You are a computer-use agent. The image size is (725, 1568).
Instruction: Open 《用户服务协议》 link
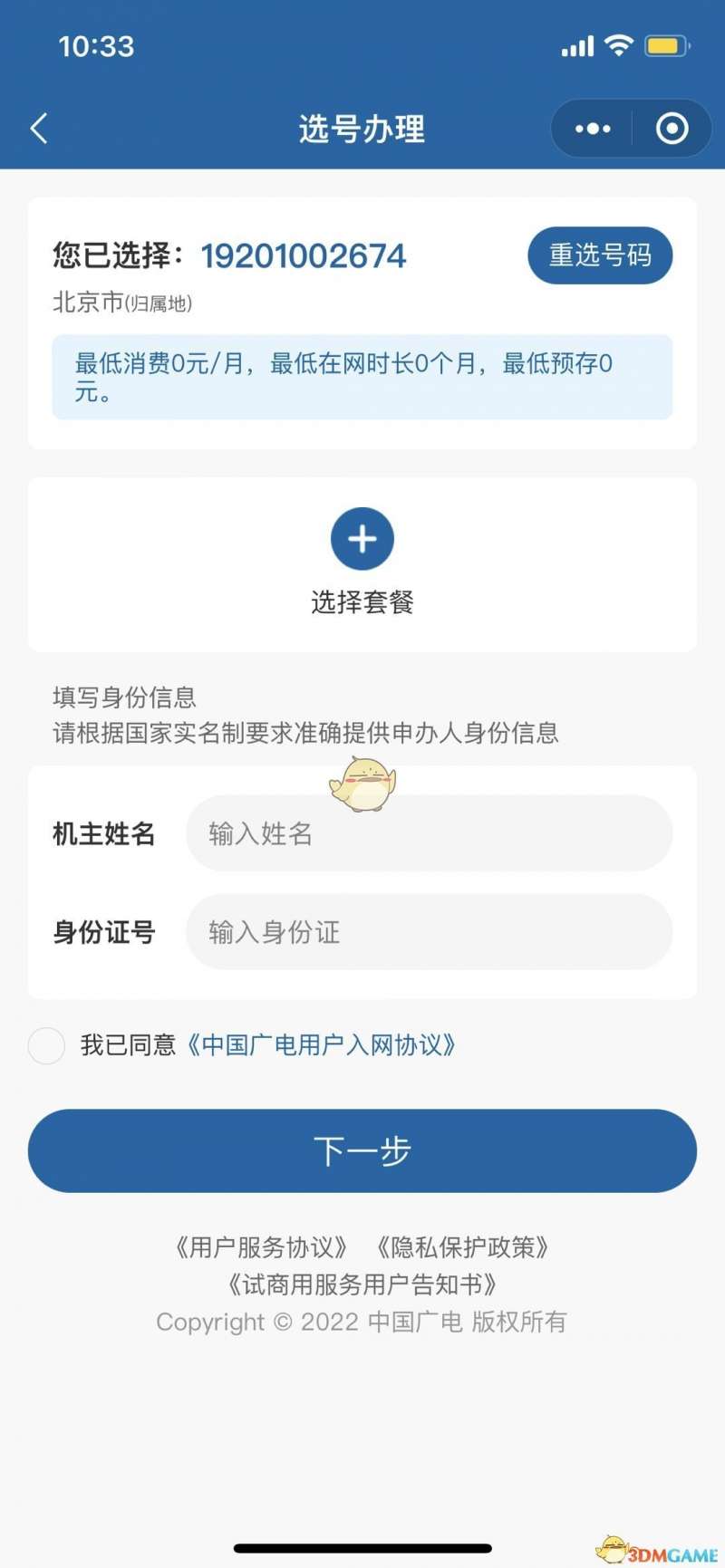tap(262, 1247)
